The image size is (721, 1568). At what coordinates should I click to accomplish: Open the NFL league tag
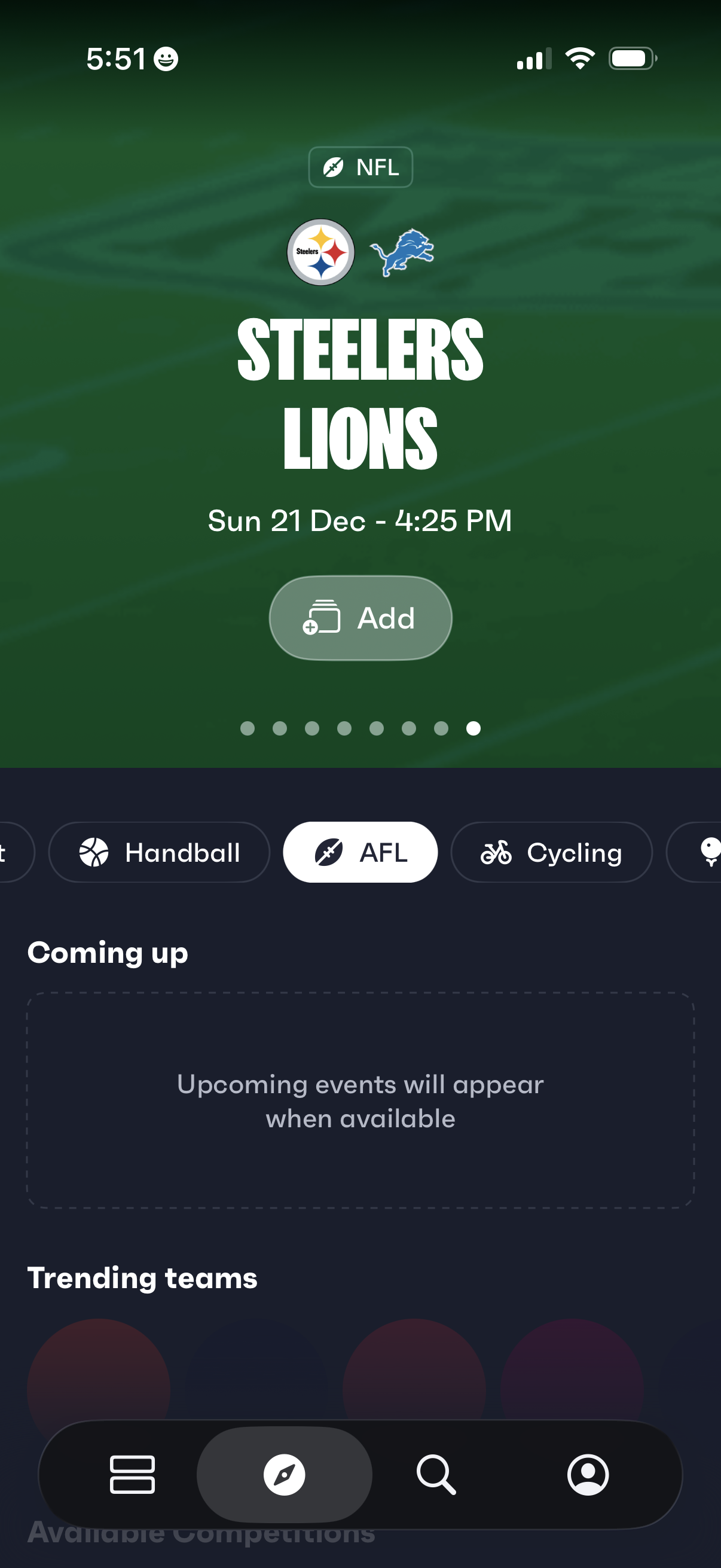click(x=360, y=167)
